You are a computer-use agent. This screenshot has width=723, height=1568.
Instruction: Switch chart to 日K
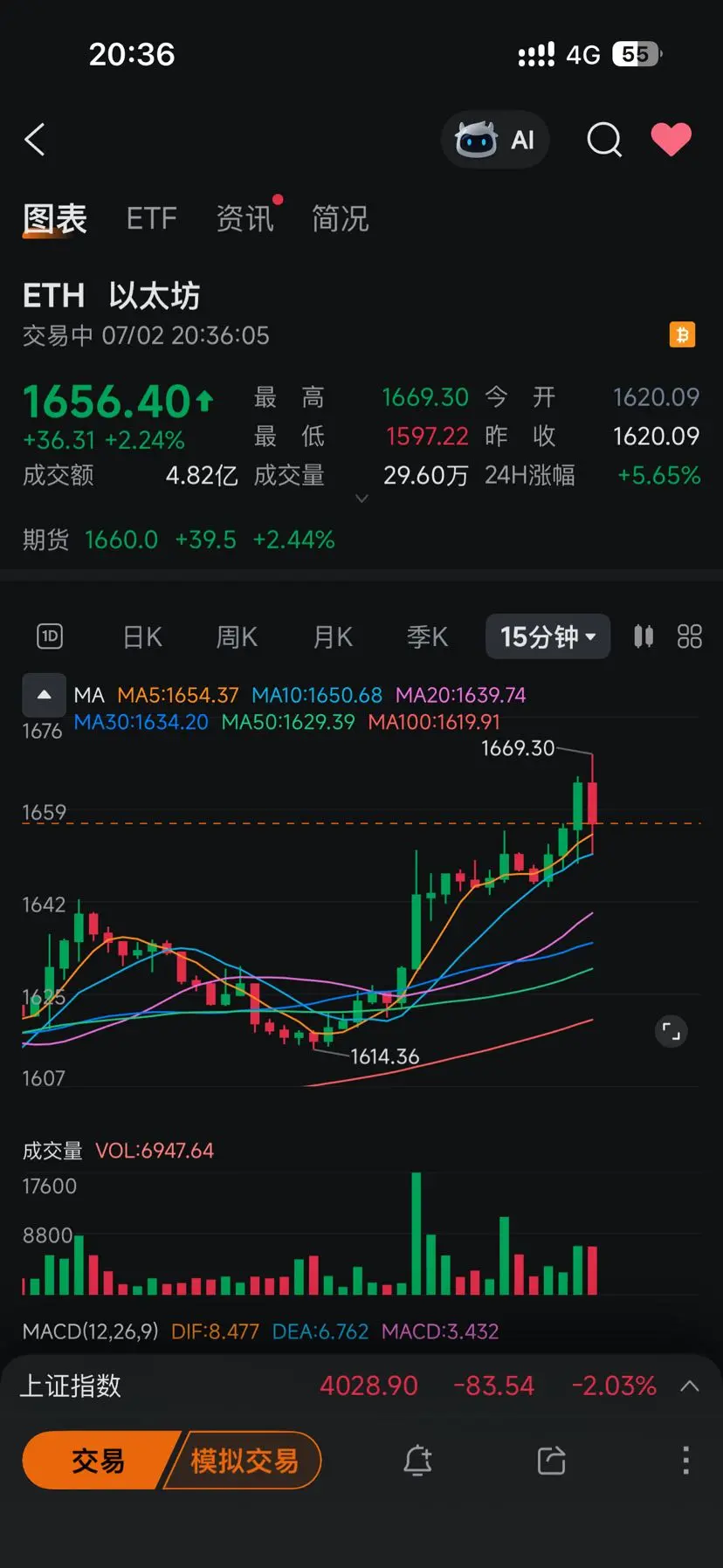click(142, 637)
